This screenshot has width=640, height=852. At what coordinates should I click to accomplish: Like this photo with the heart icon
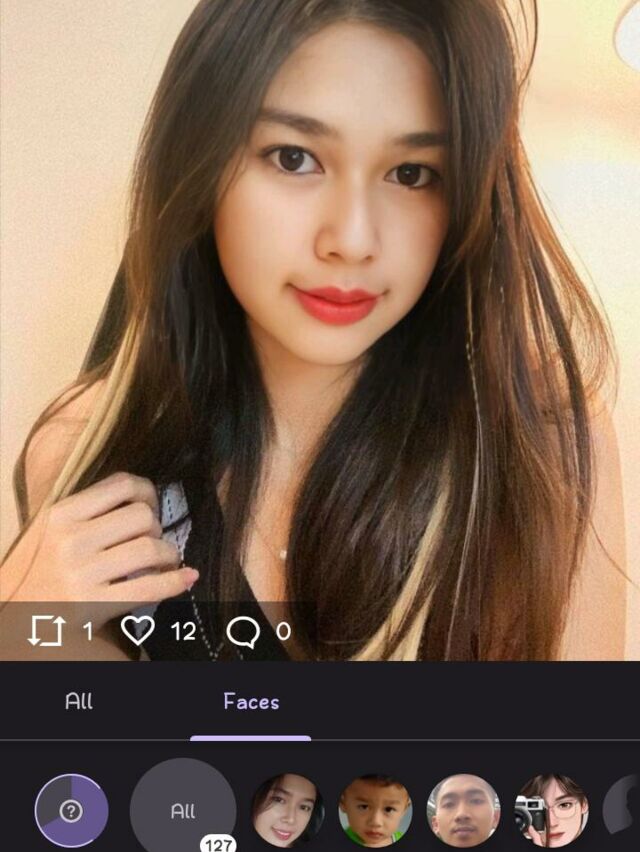click(137, 631)
